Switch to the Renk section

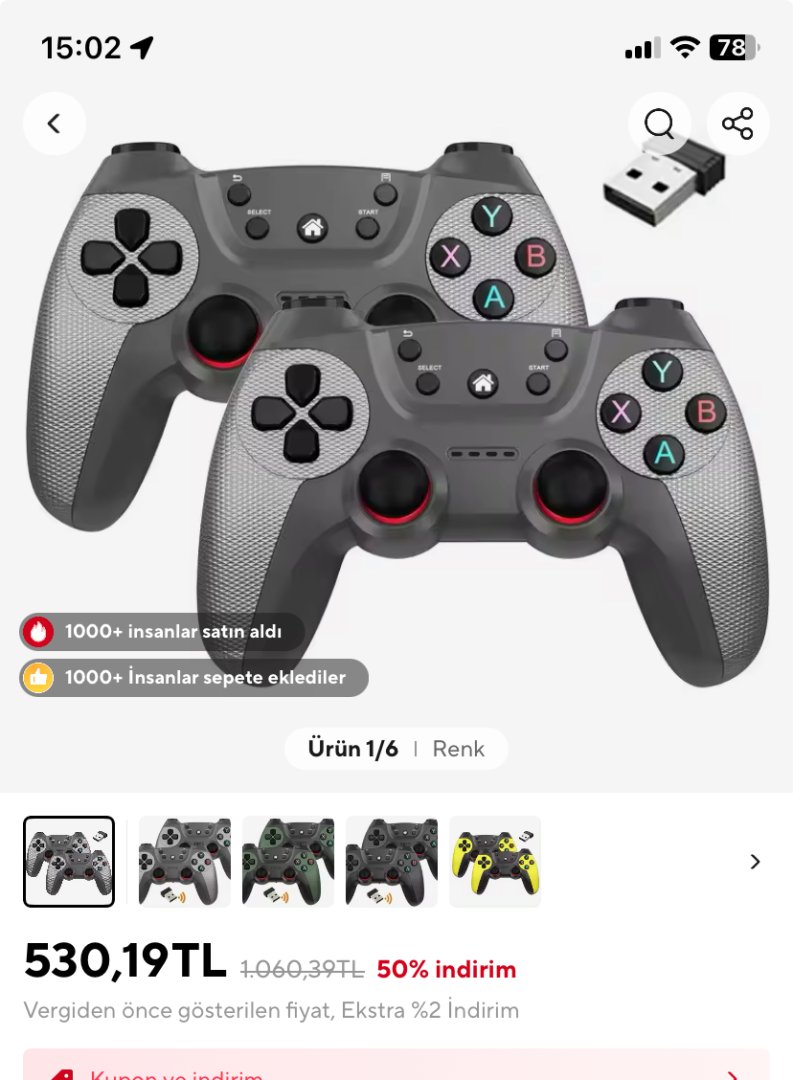point(458,749)
